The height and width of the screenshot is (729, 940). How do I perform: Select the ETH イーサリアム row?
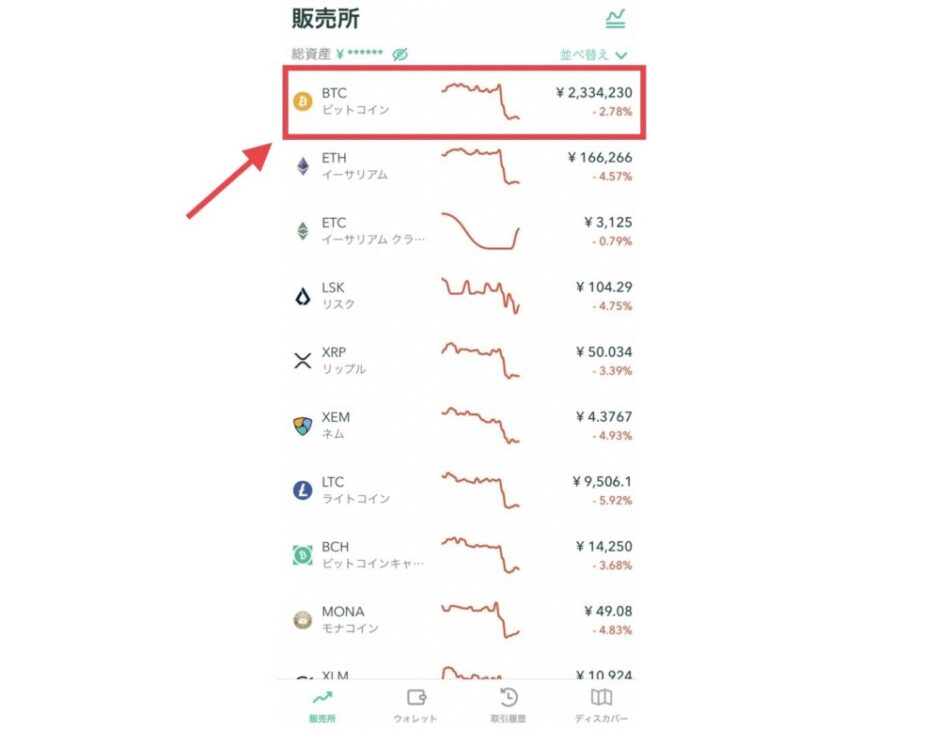462,166
